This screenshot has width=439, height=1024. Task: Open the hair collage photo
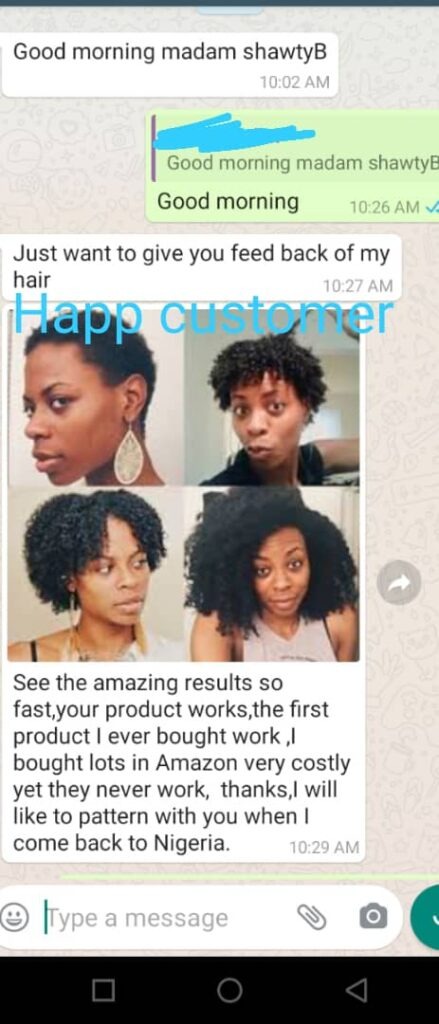184,485
